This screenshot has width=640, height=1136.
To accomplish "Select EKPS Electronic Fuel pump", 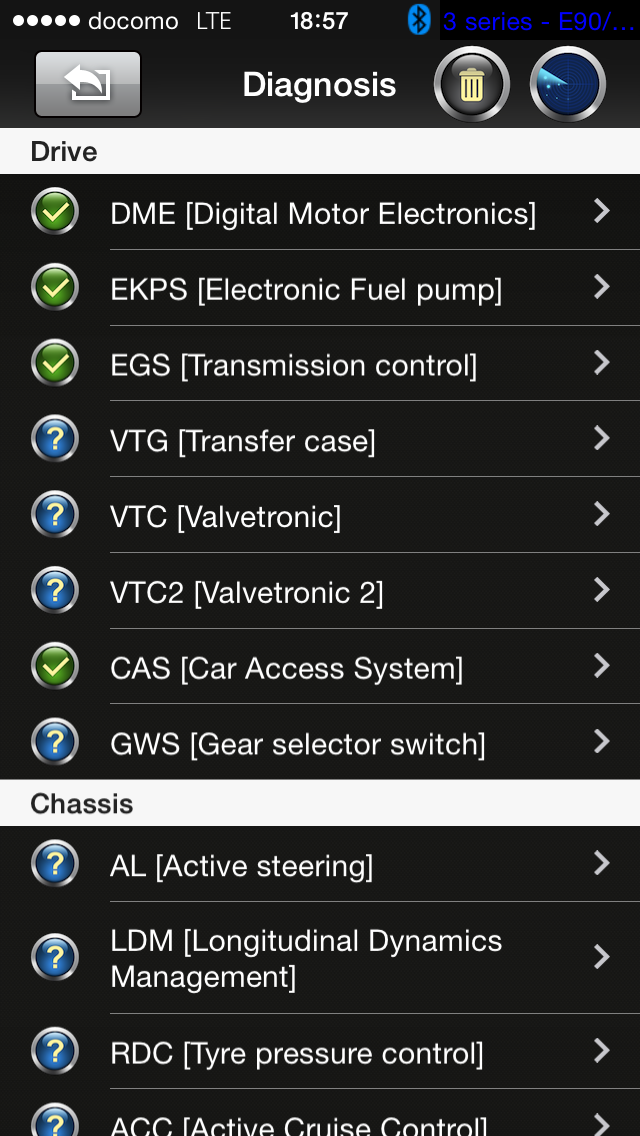I will pyautogui.click(x=306, y=289).
